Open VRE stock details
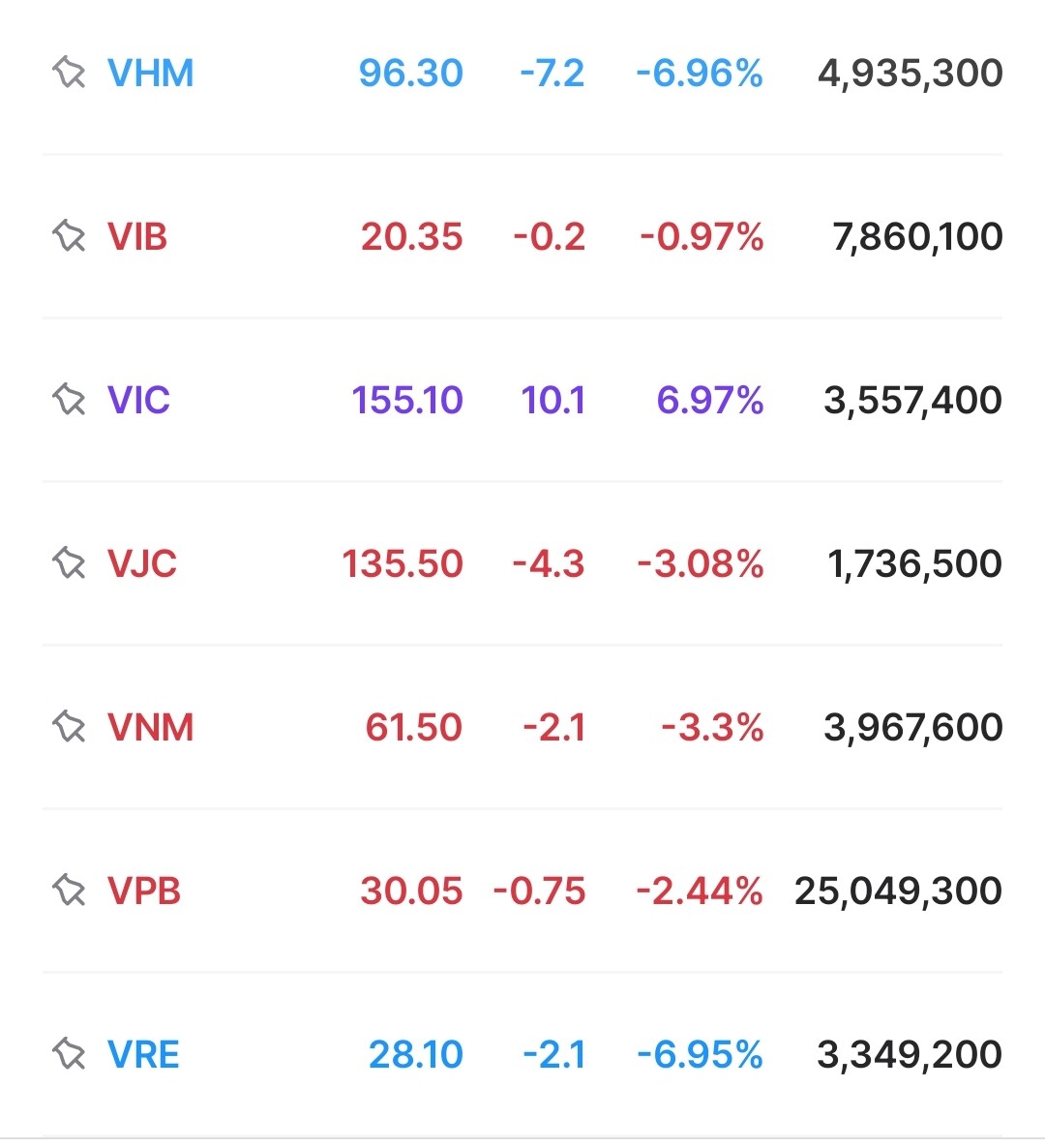 point(143,1055)
